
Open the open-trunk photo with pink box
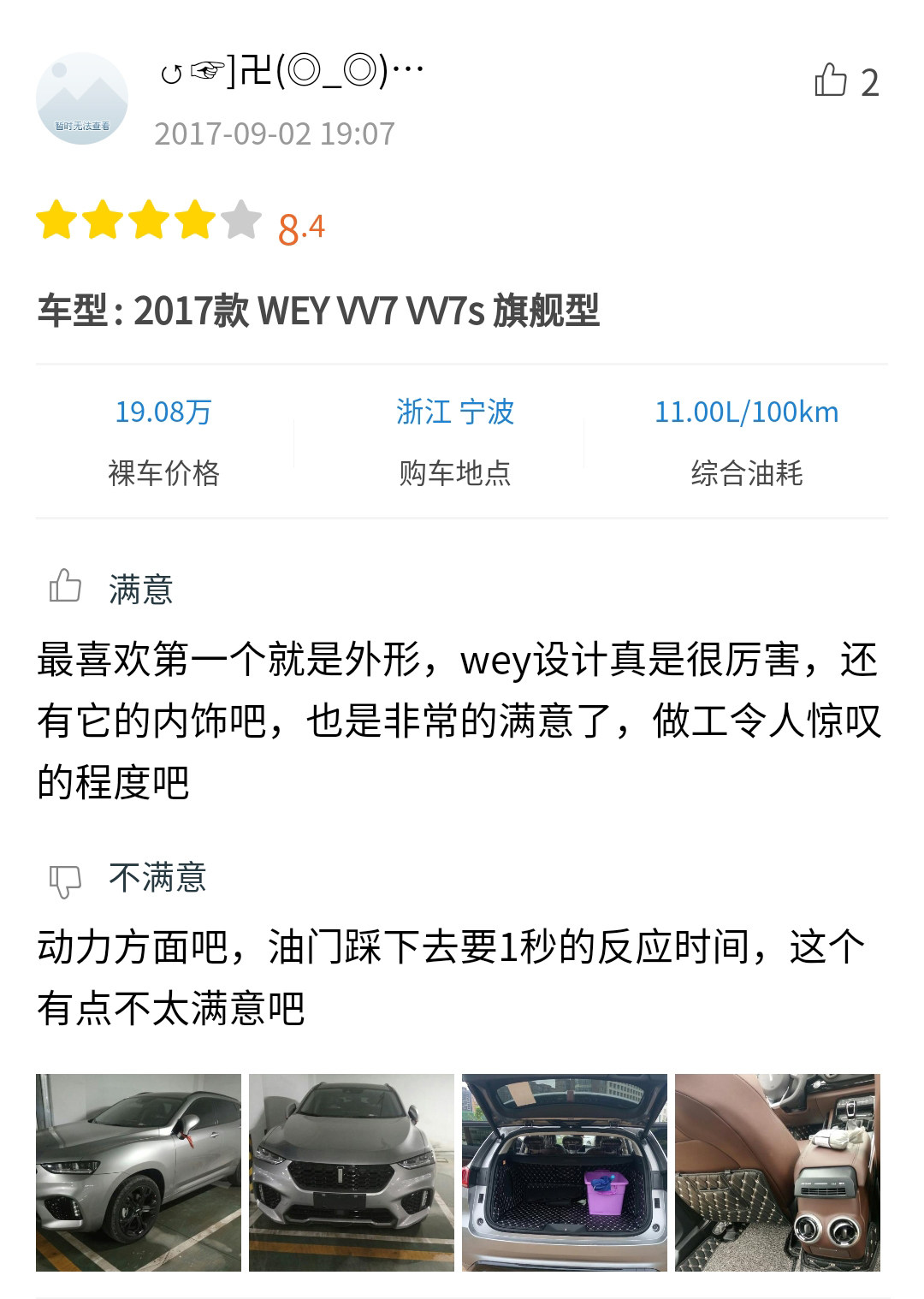click(565, 1172)
